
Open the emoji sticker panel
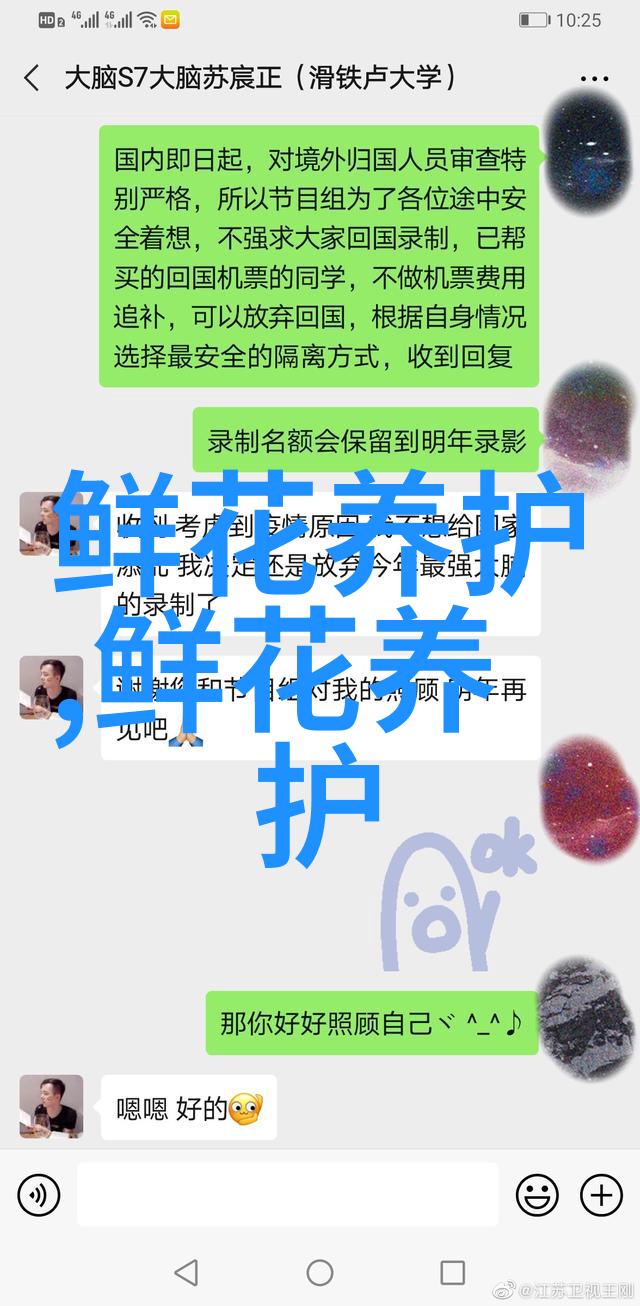(537, 1195)
